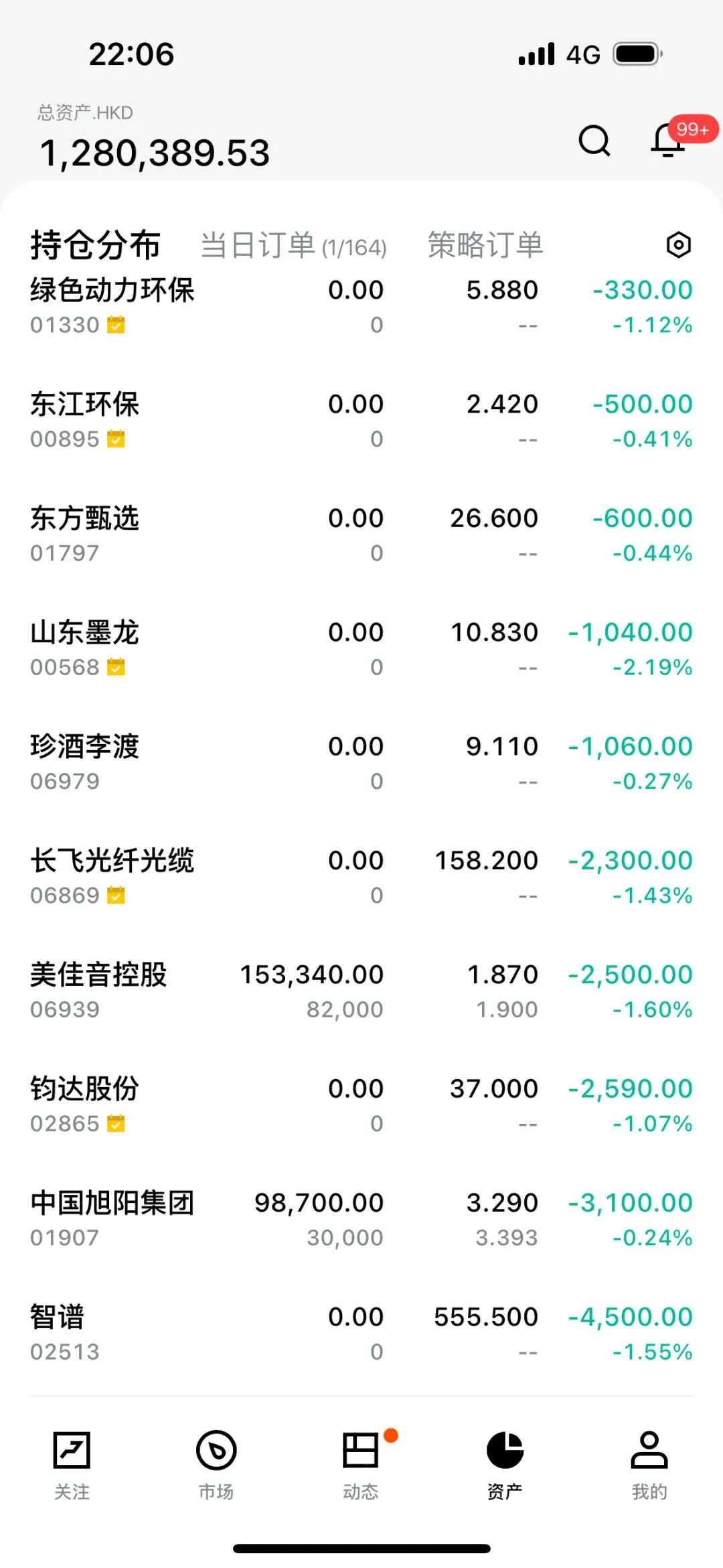This screenshot has height=1568, width=723.
Task: Open the 东江环保 holding row
Action: [x=361, y=421]
